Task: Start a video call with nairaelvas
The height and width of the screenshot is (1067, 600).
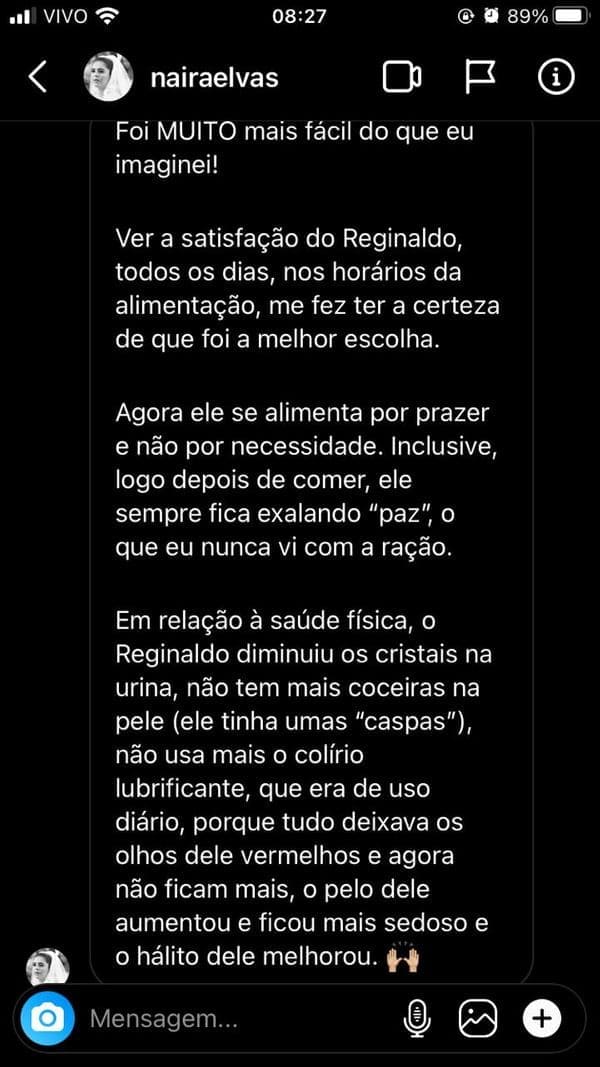Action: [402, 78]
